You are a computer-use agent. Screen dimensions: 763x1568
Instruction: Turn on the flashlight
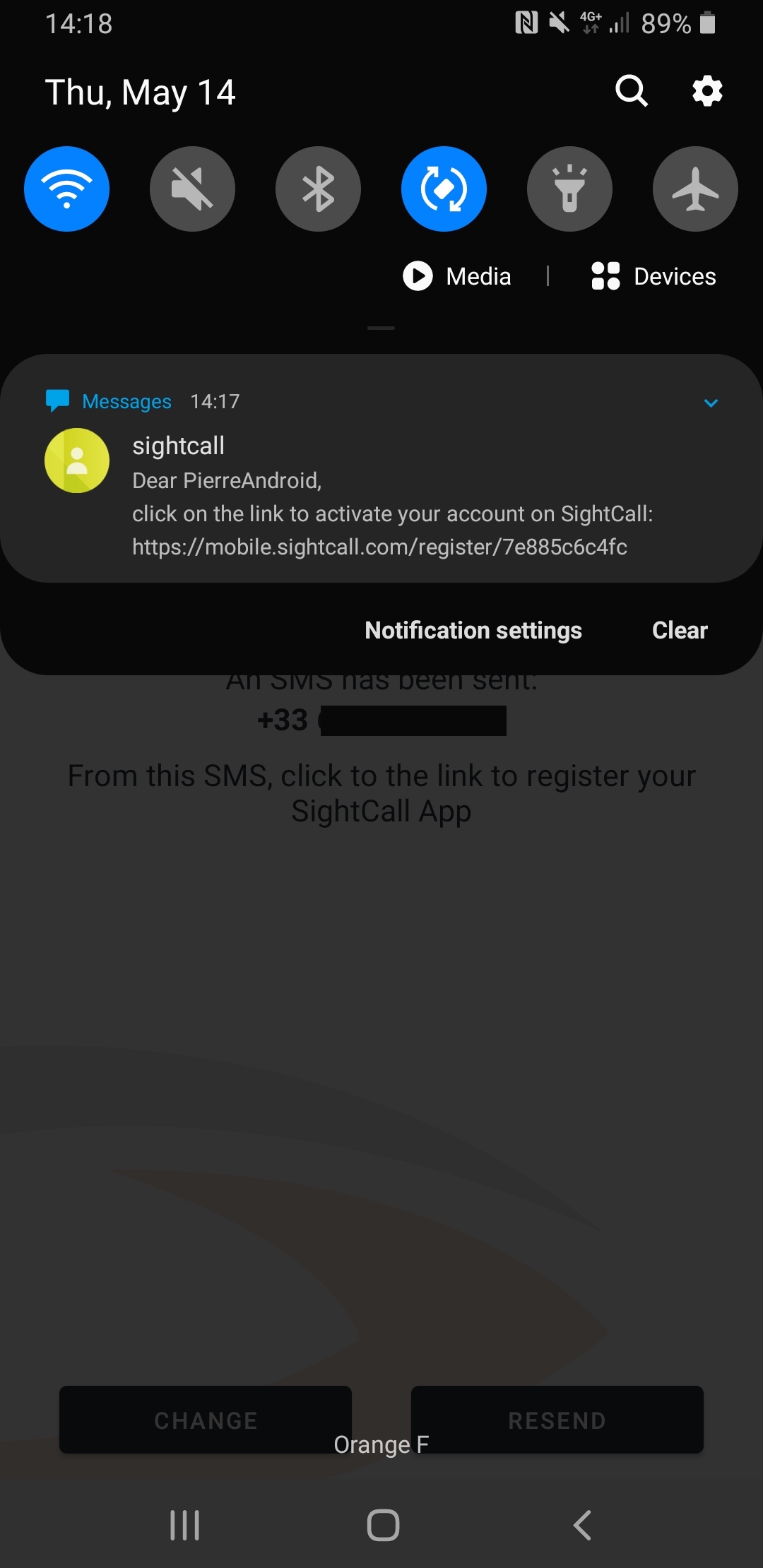click(569, 189)
